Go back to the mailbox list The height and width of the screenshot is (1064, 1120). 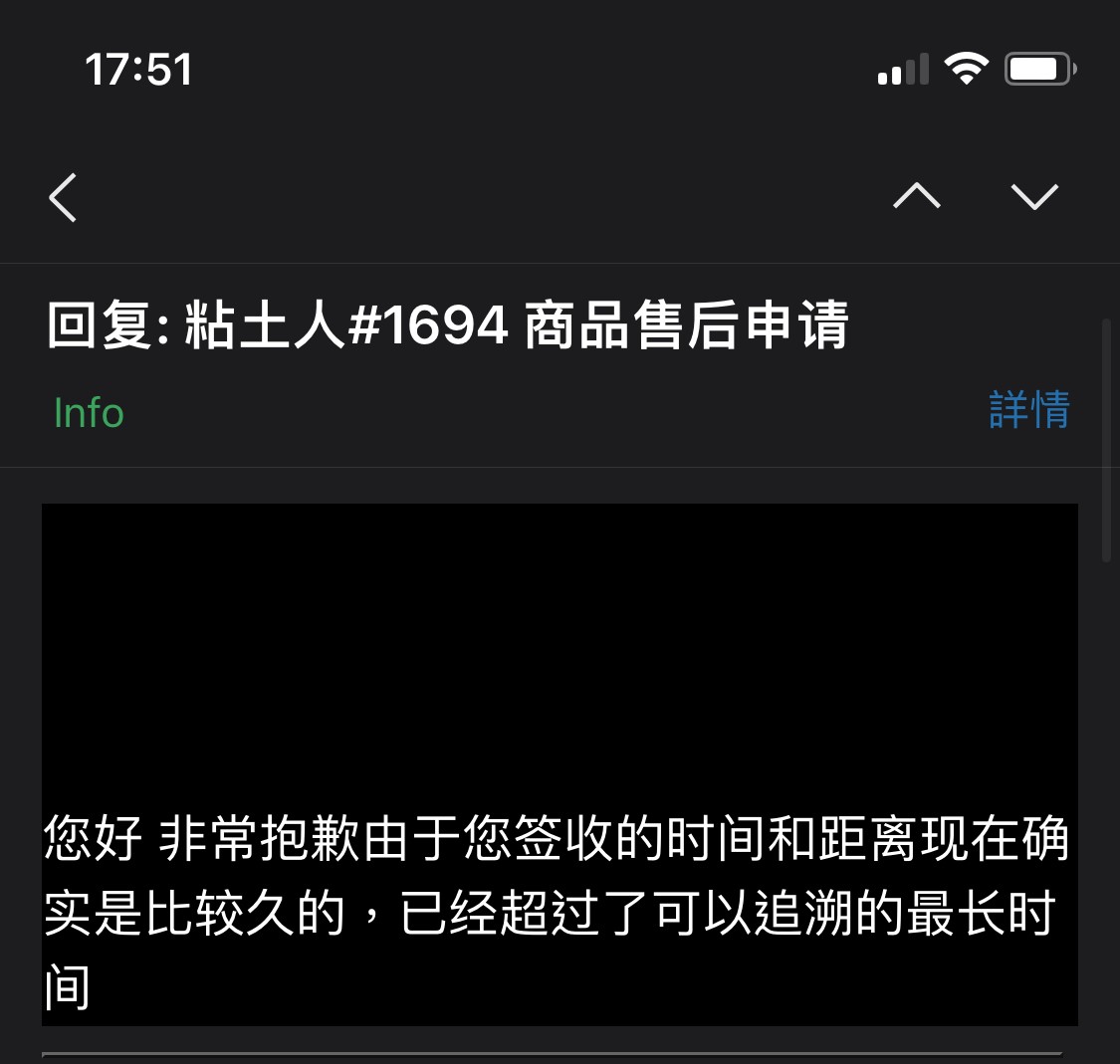click(x=63, y=197)
